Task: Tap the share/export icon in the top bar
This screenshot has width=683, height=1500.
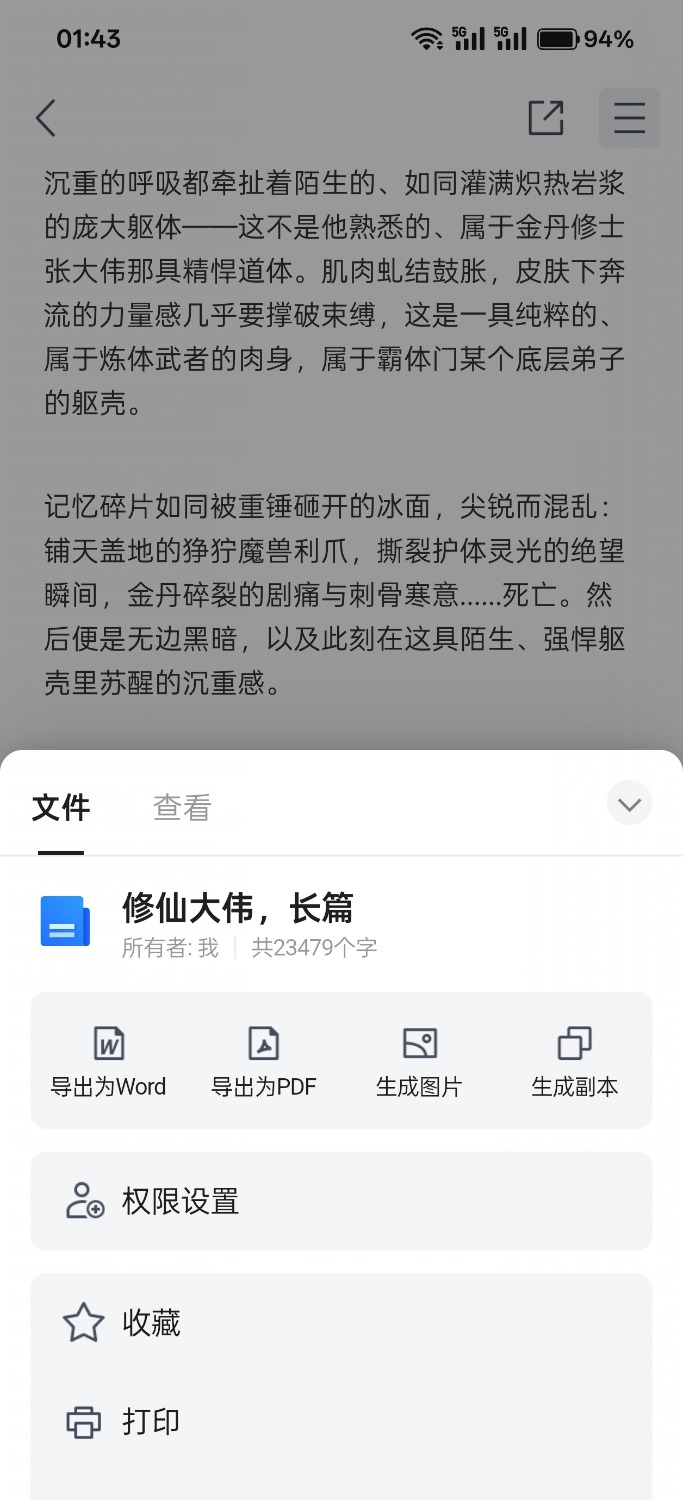Action: click(546, 118)
